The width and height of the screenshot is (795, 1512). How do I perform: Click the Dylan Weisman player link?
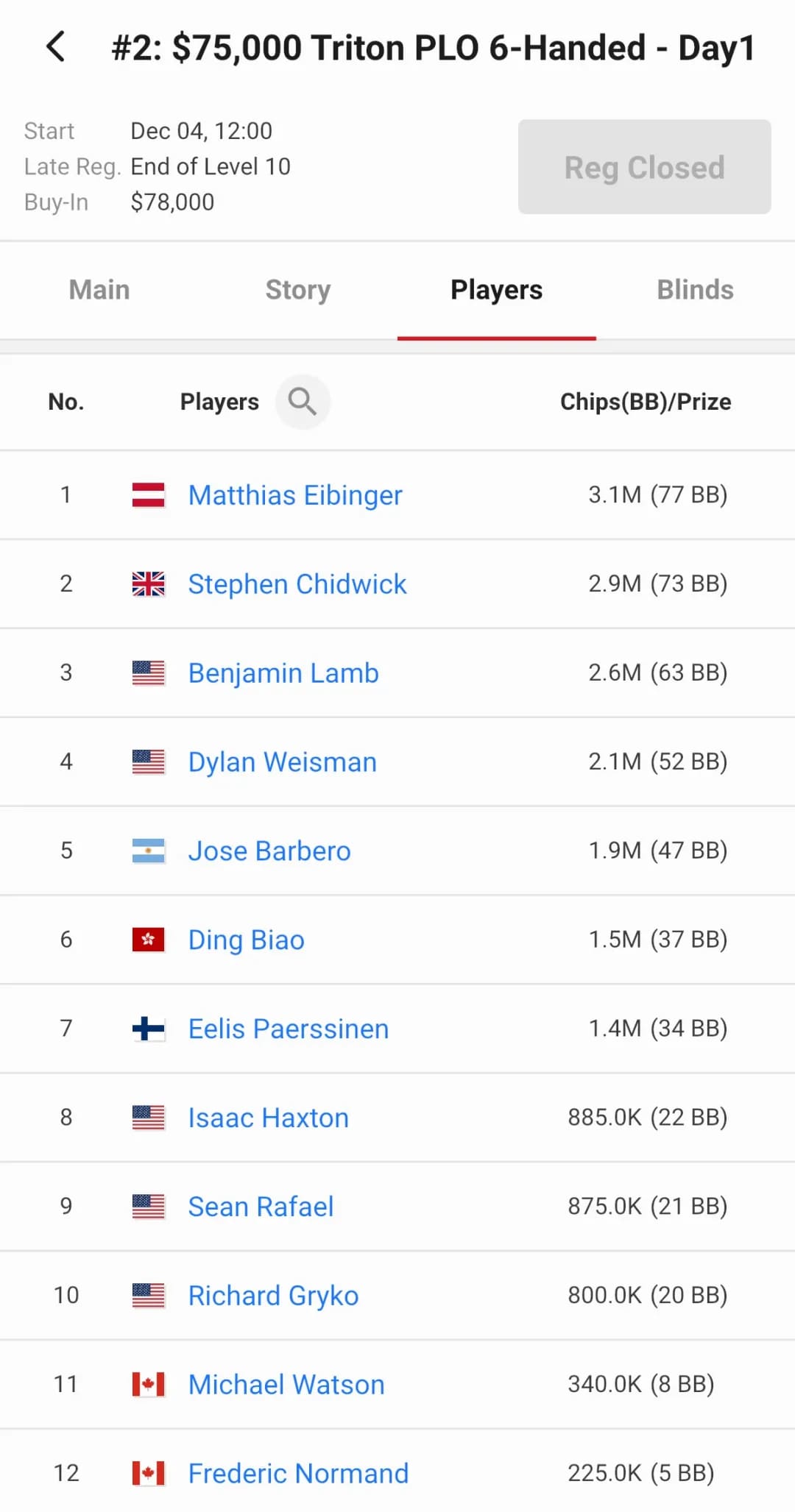coord(282,762)
